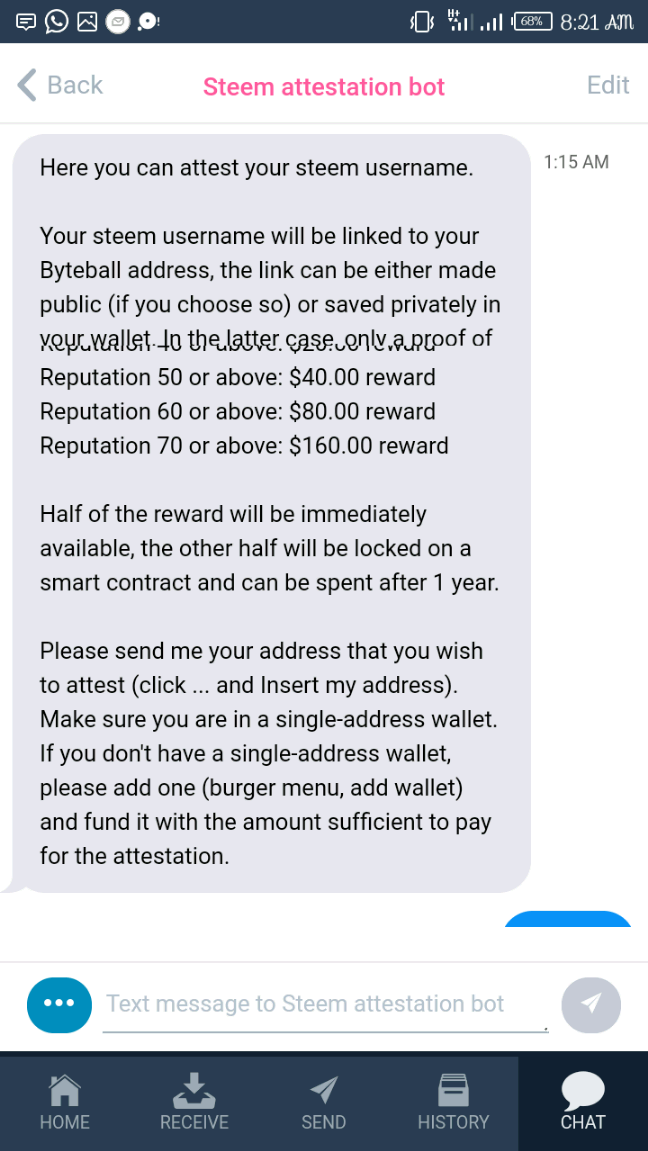The height and width of the screenshot is (1151, 648).
Task: Send the message with the paper plane
Action: pyautogui.click(x=591, y=1004)
